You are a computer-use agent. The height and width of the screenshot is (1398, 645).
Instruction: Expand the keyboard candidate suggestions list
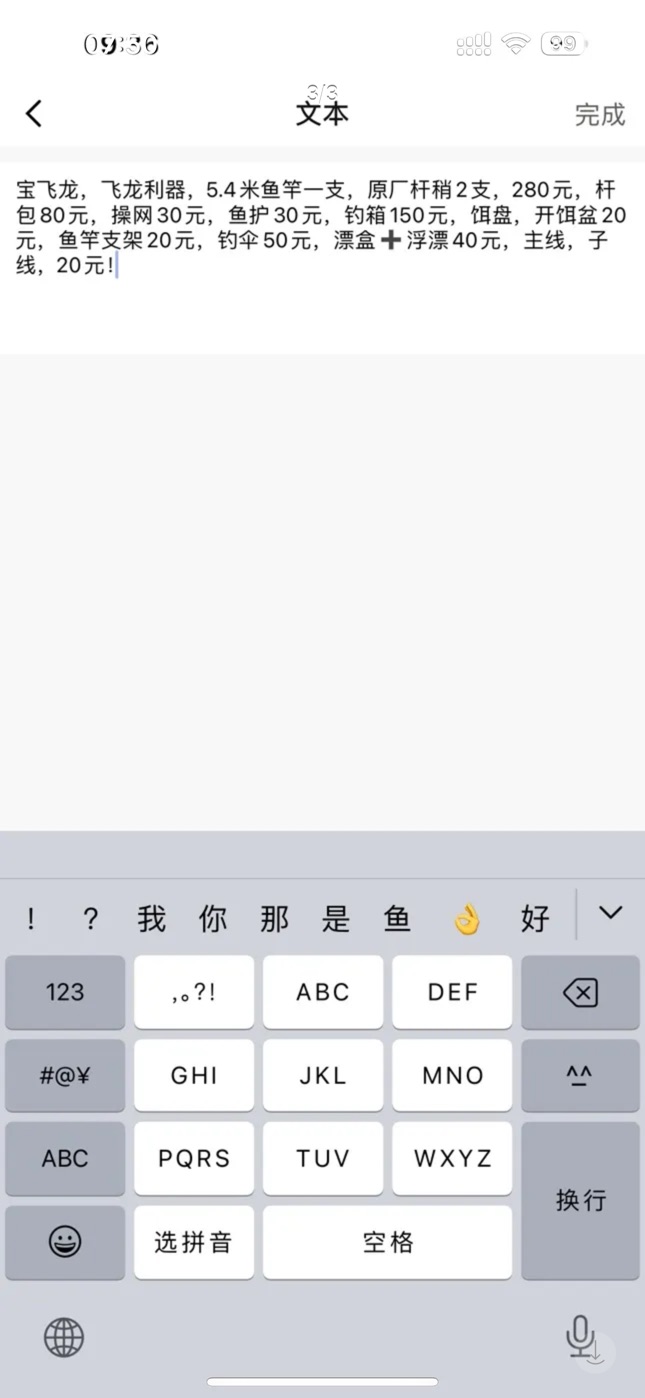tap(610, 913)
